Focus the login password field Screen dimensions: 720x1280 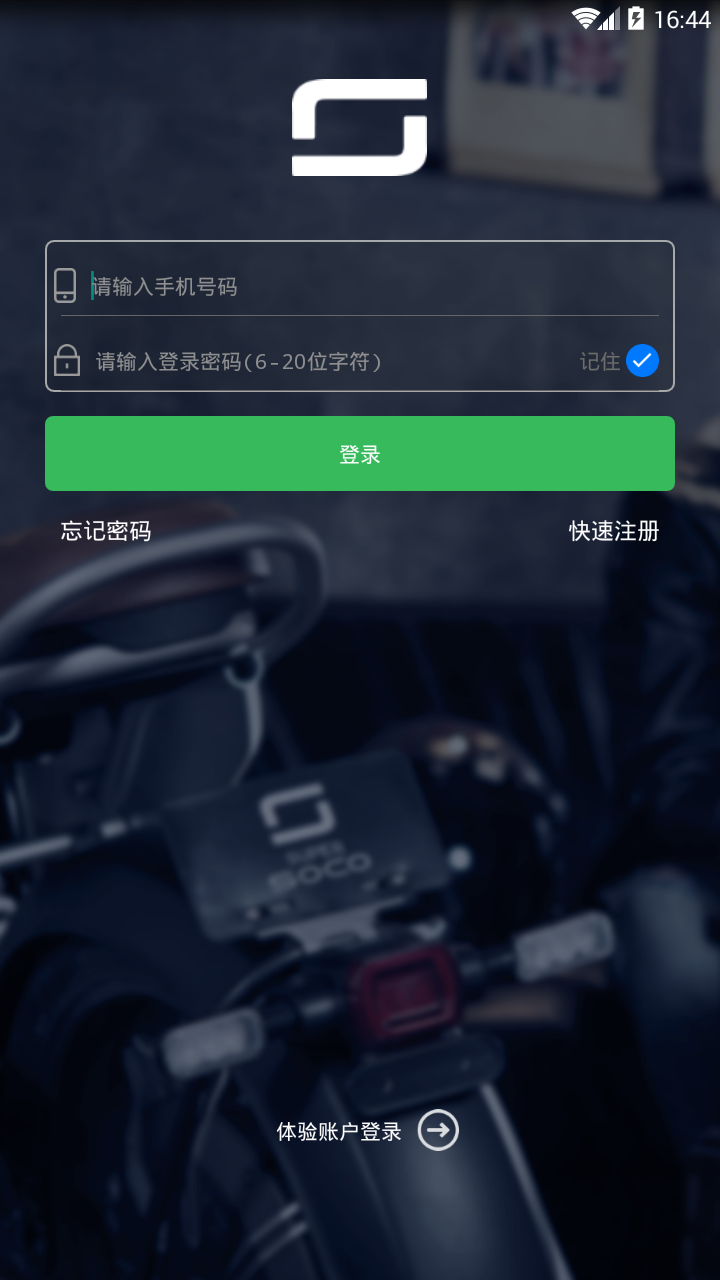coord(330,361)
